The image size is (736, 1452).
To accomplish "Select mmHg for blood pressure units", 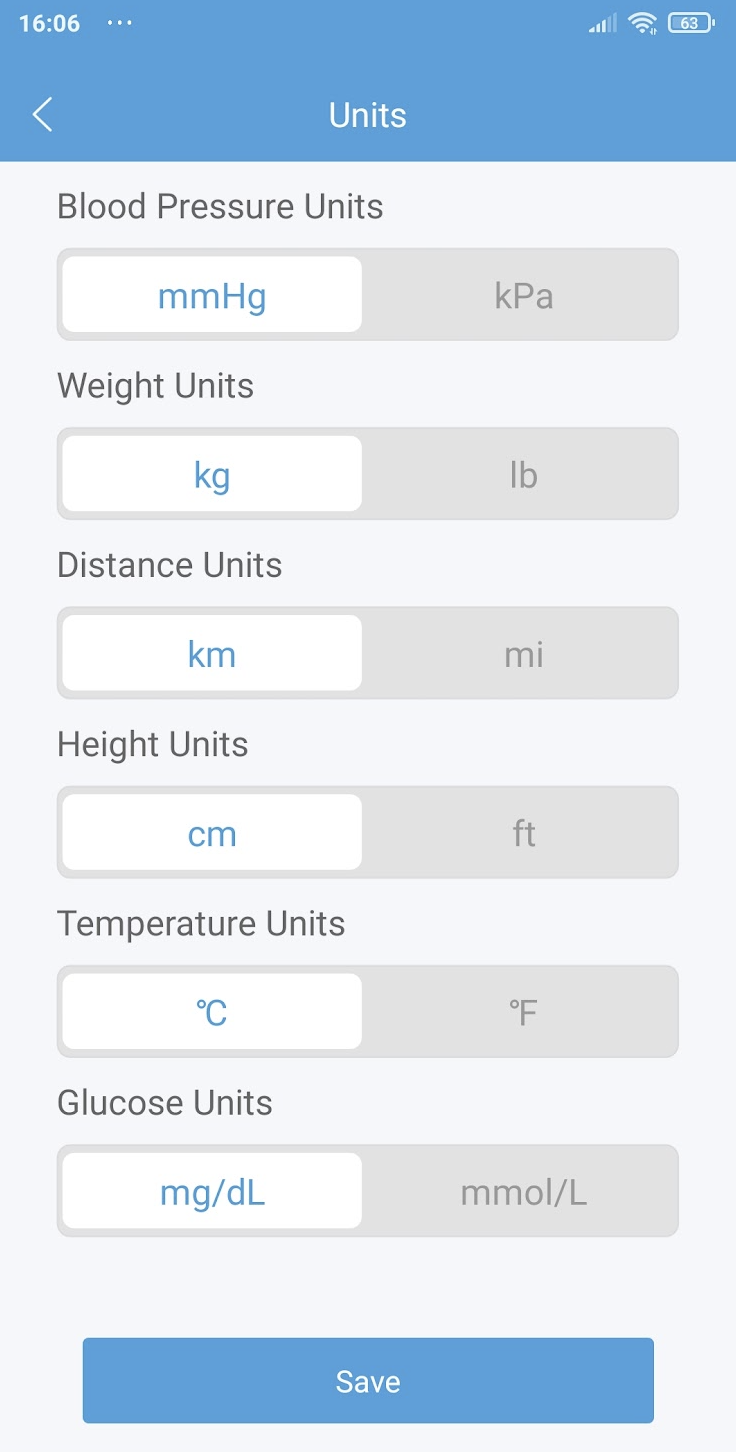I will point(212,295).
